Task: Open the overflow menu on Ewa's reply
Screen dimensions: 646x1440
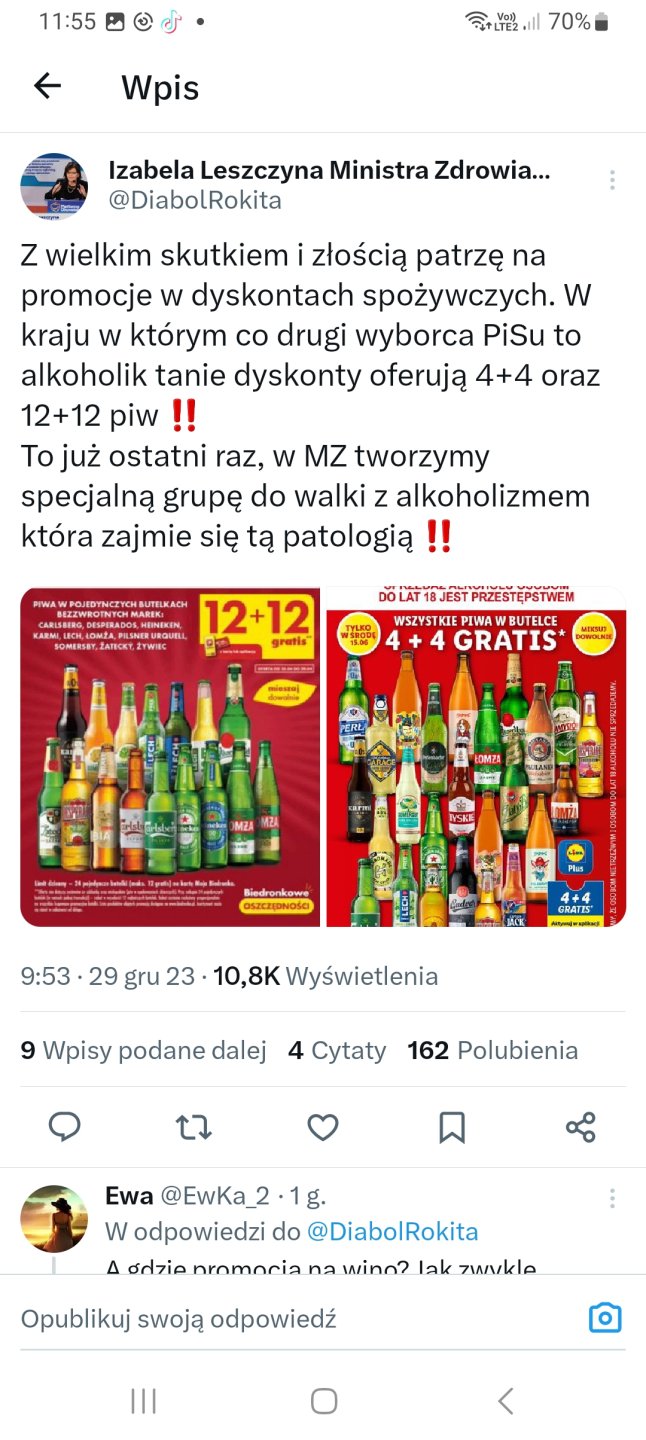Action: pyautogui.click(x=611, y=1198)
